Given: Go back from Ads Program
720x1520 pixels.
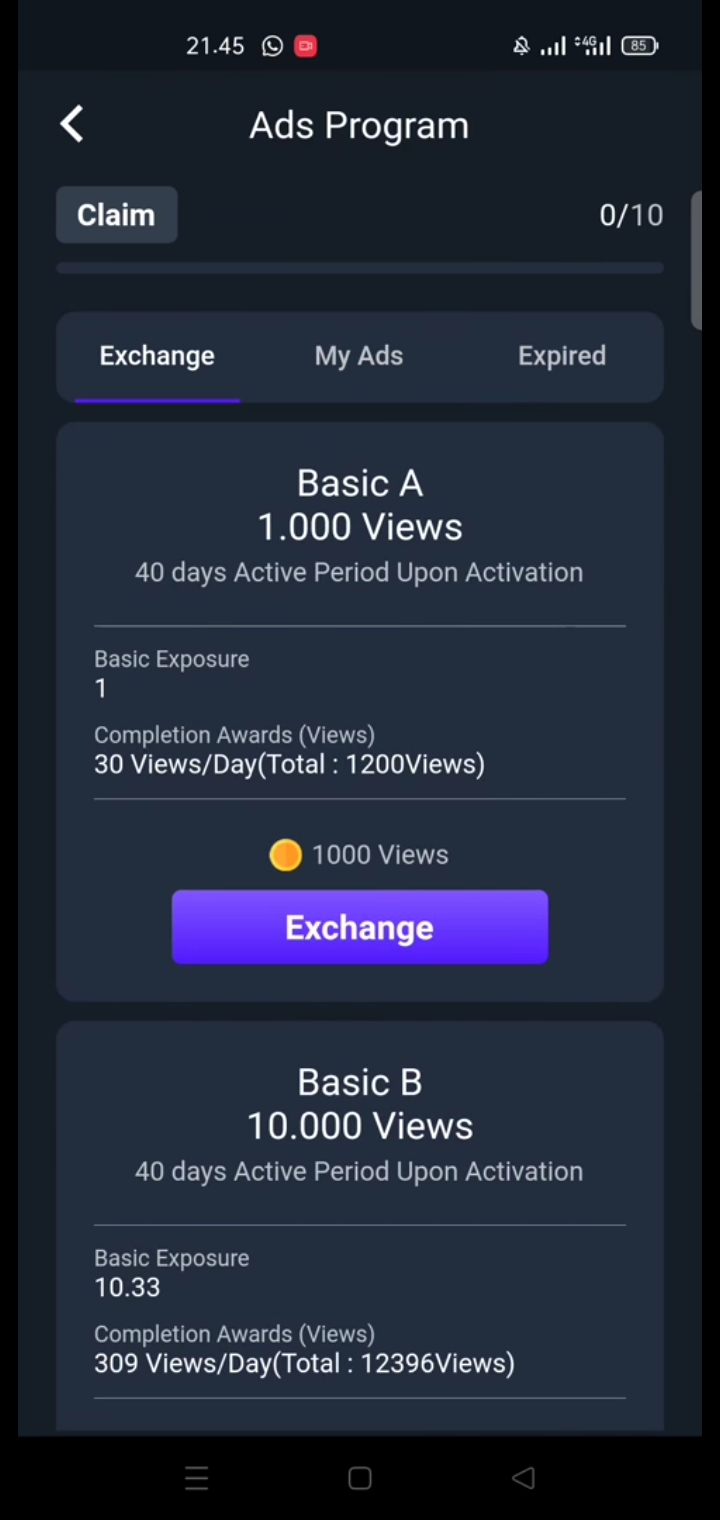Looking at the screenshot, I should [71, 125].
